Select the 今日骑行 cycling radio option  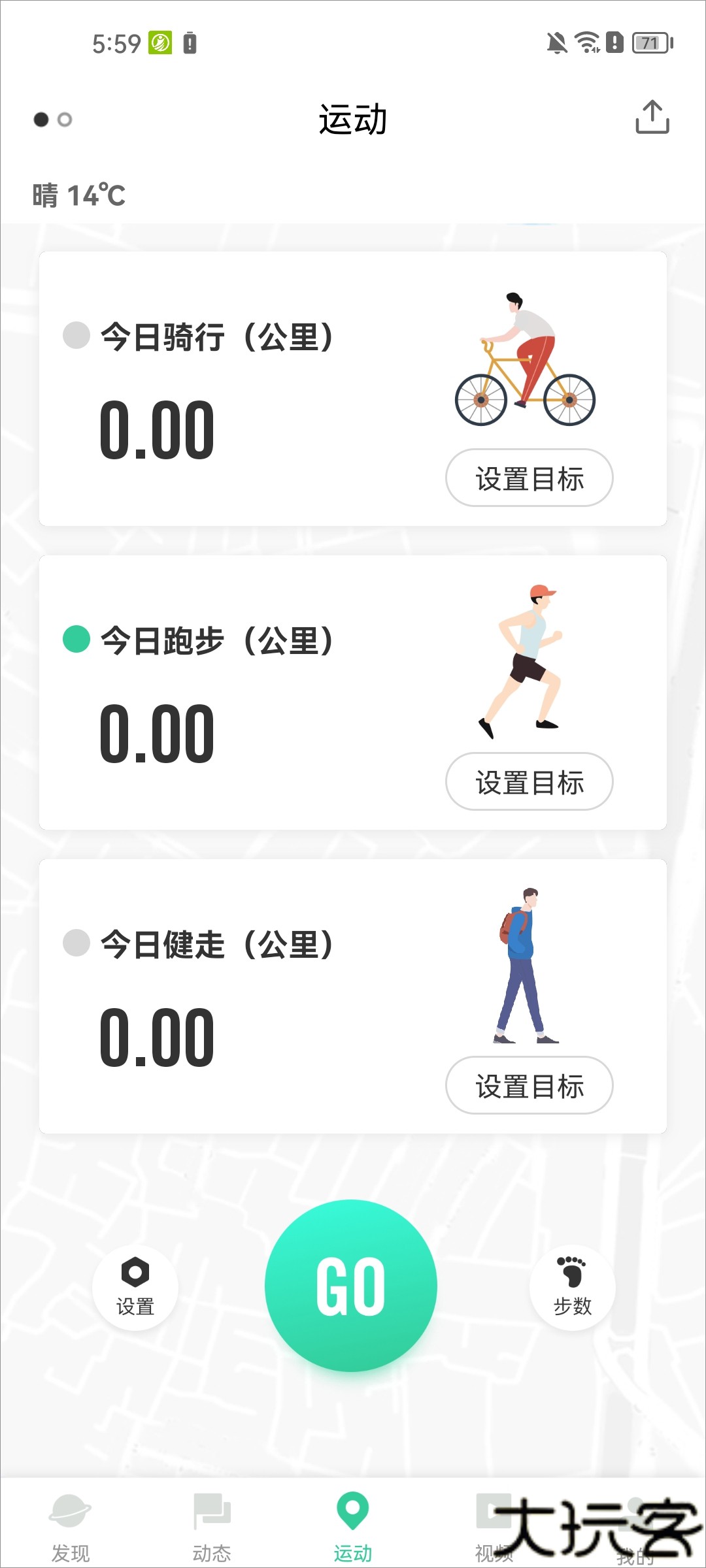76,335
